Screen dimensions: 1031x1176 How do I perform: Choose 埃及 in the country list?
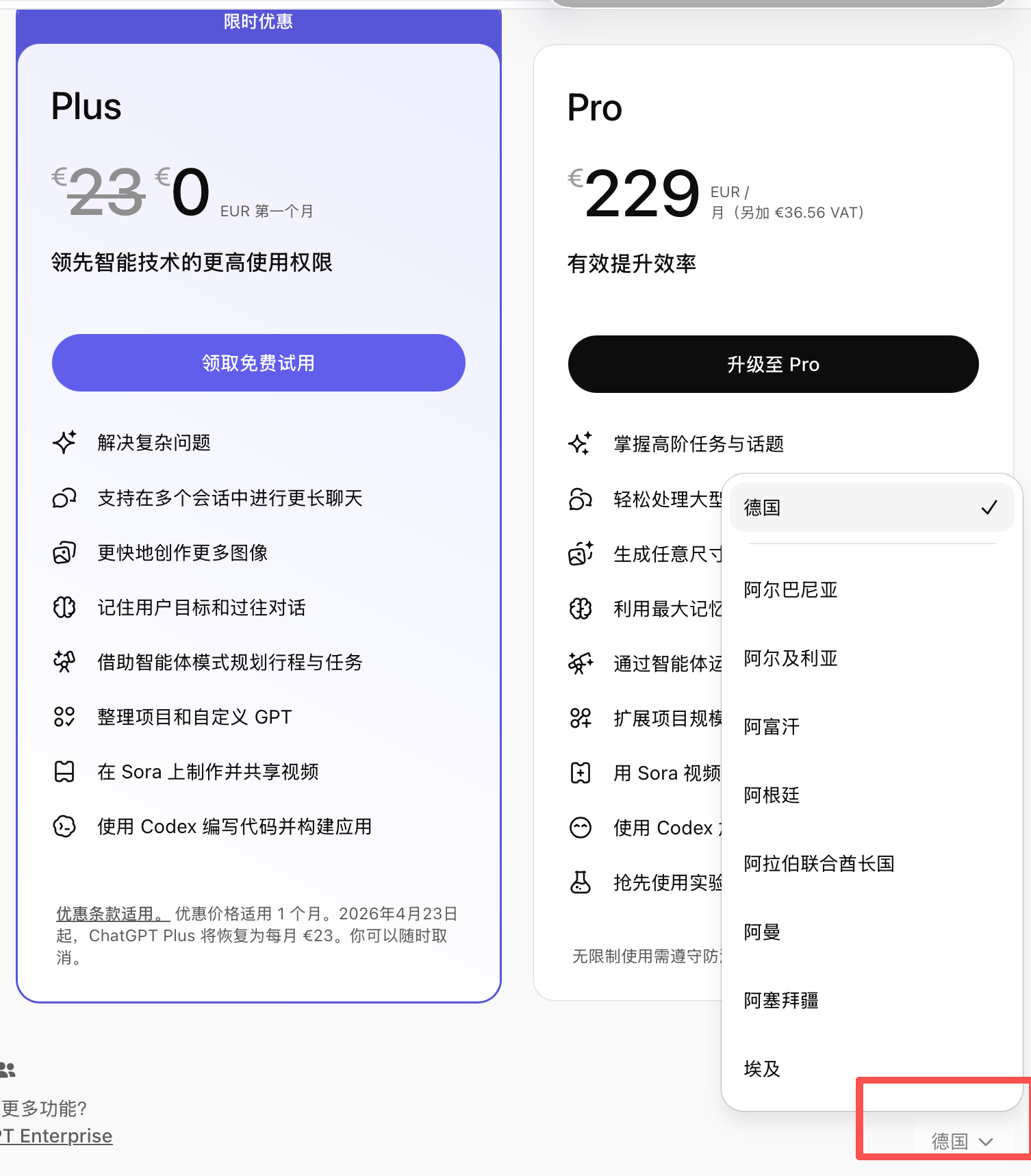point(762,1069)
